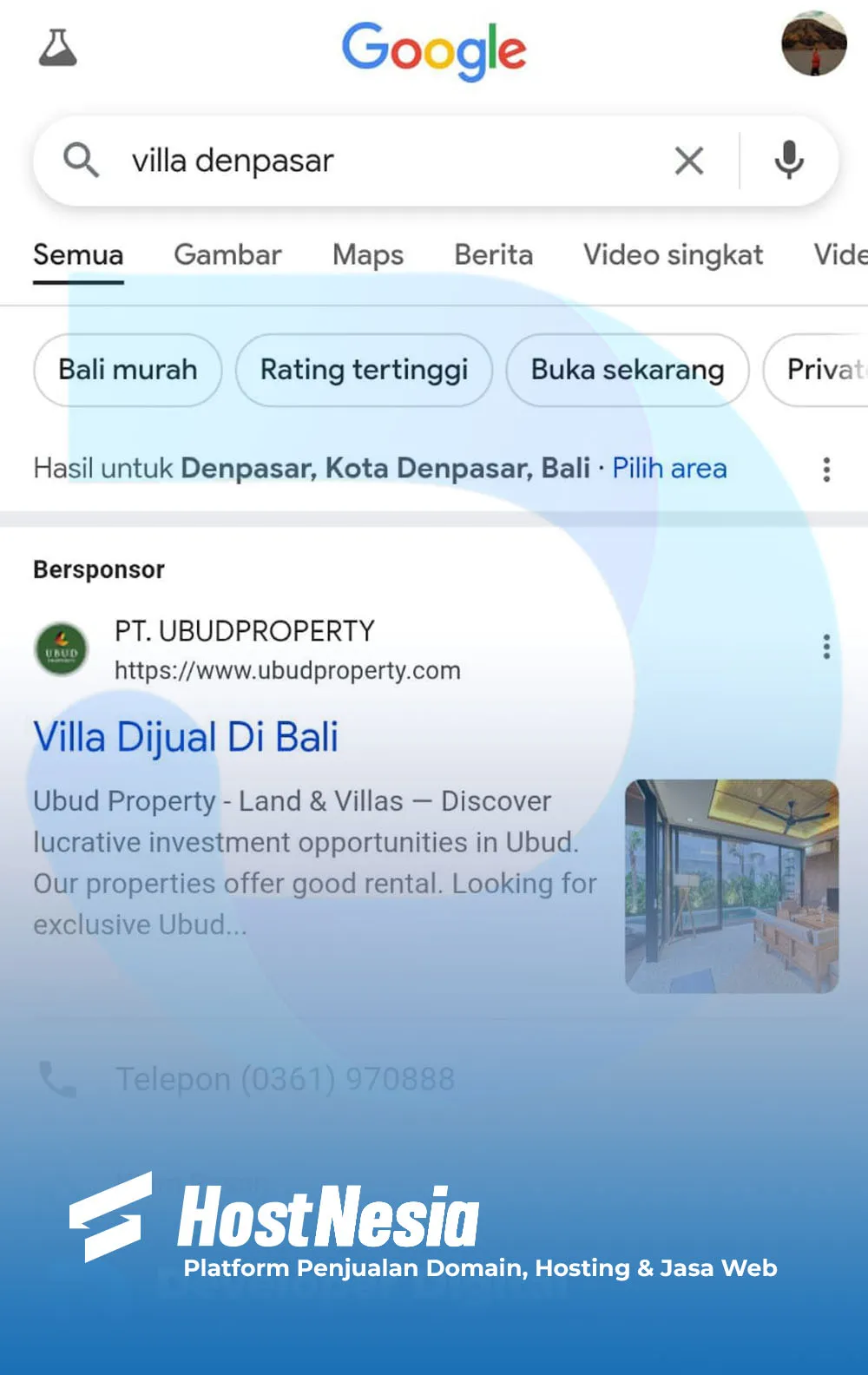Enable the Rating tertinggi filter

coord(363,370)
